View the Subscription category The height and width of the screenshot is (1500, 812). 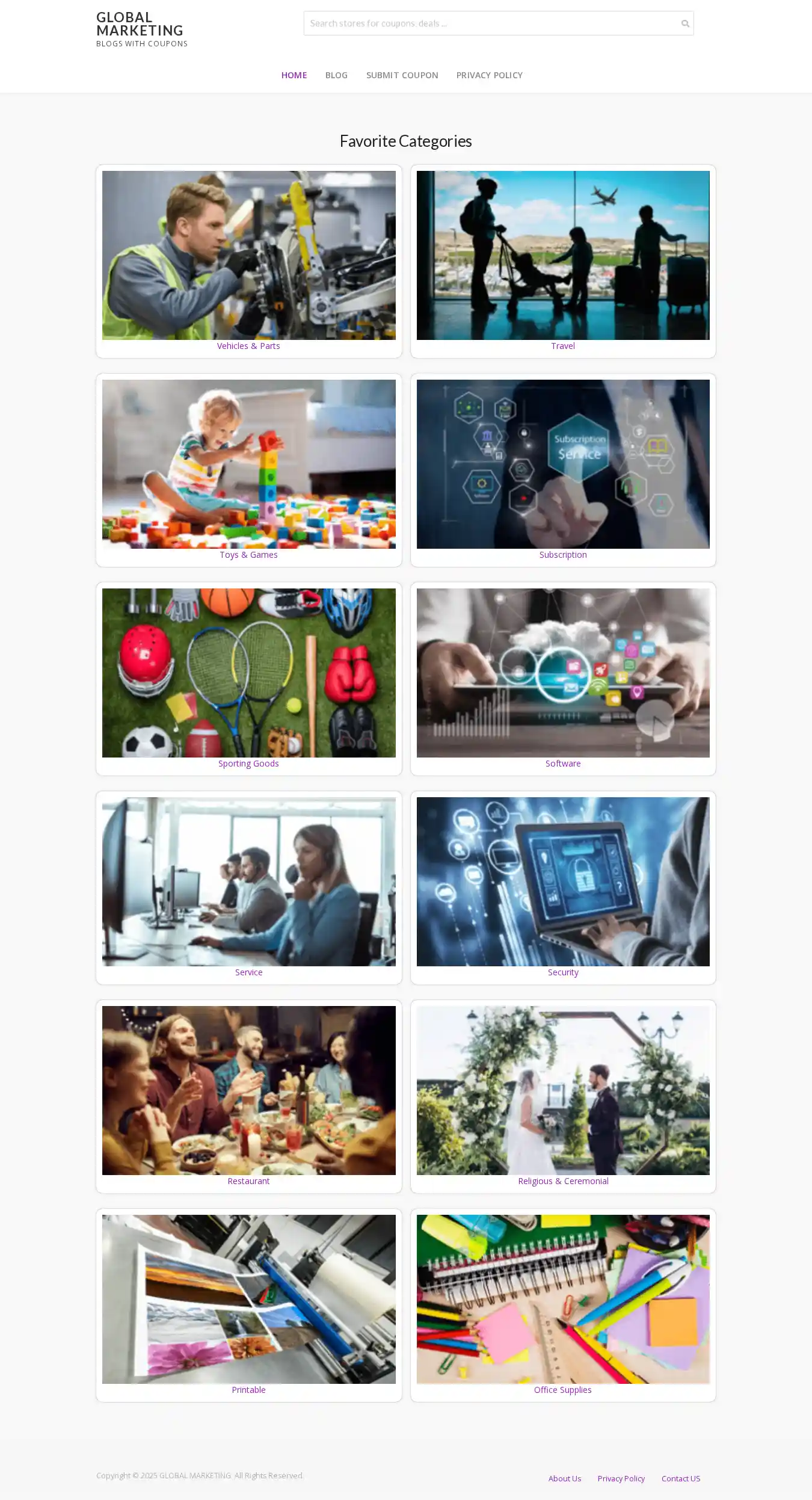(x=562, y=555)
